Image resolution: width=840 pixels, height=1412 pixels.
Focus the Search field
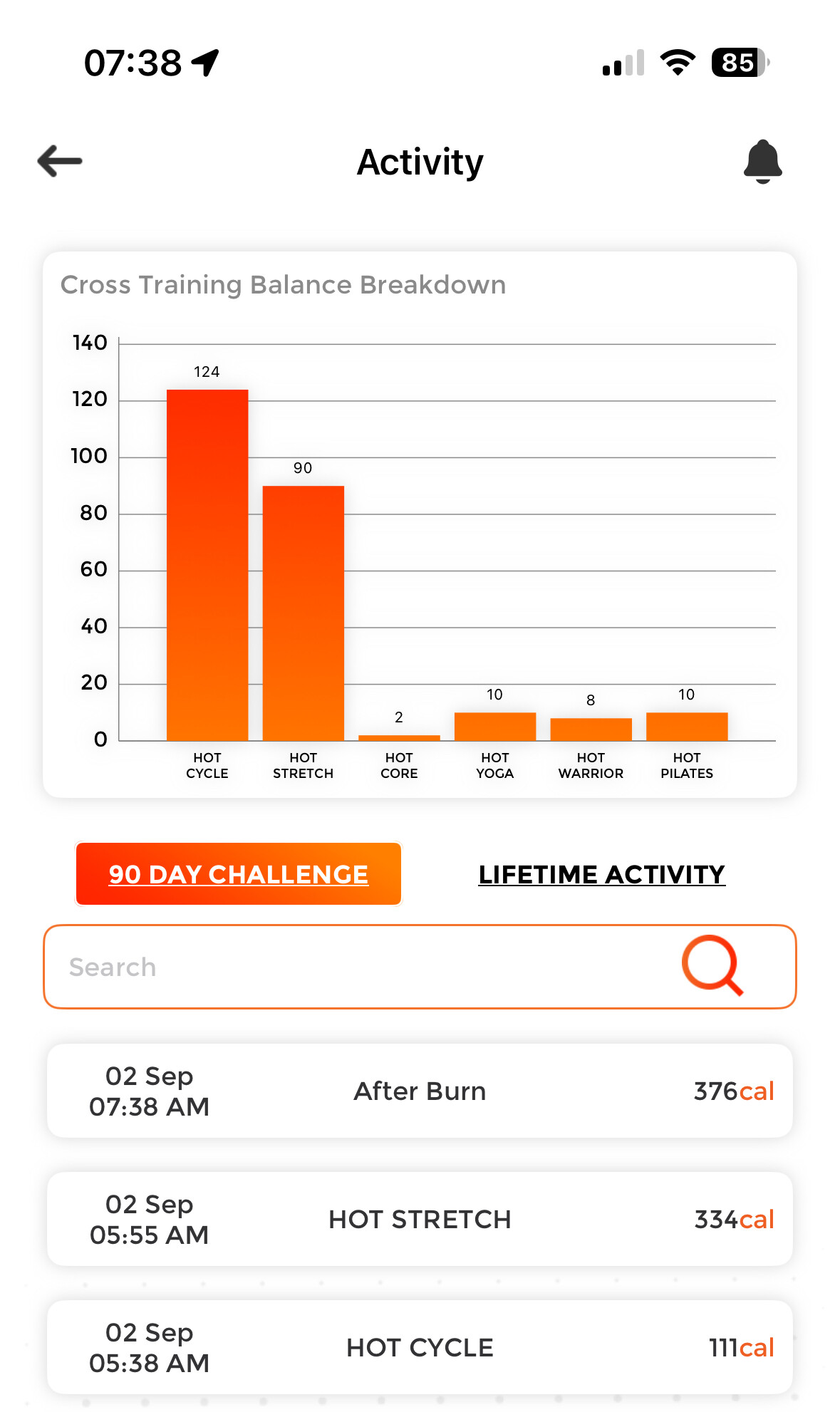pos(356,967)
